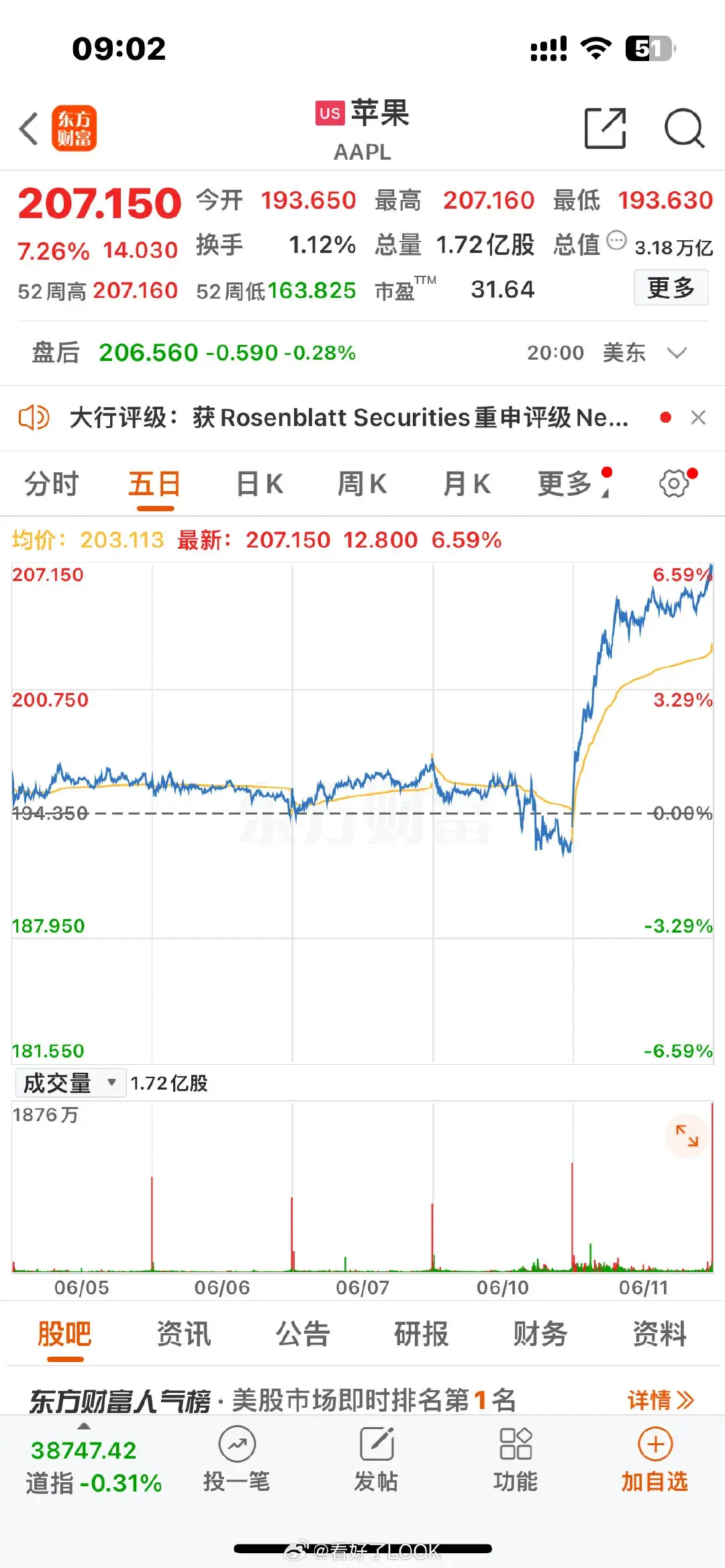
Task: Dismiss the Rosenblatt rating news banner
Action: (698, 417)
